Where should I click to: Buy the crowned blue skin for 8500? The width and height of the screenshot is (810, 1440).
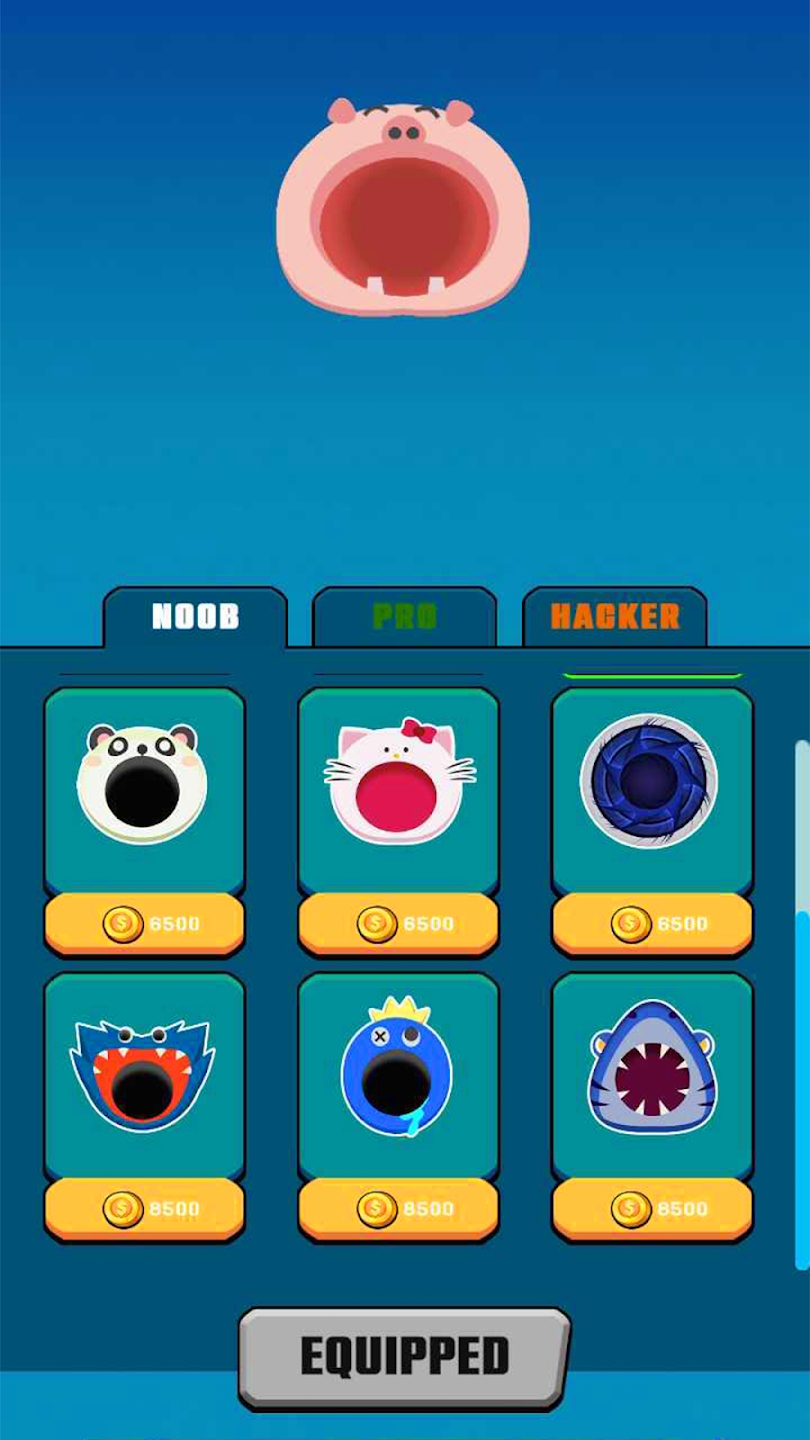(398, 1209)
